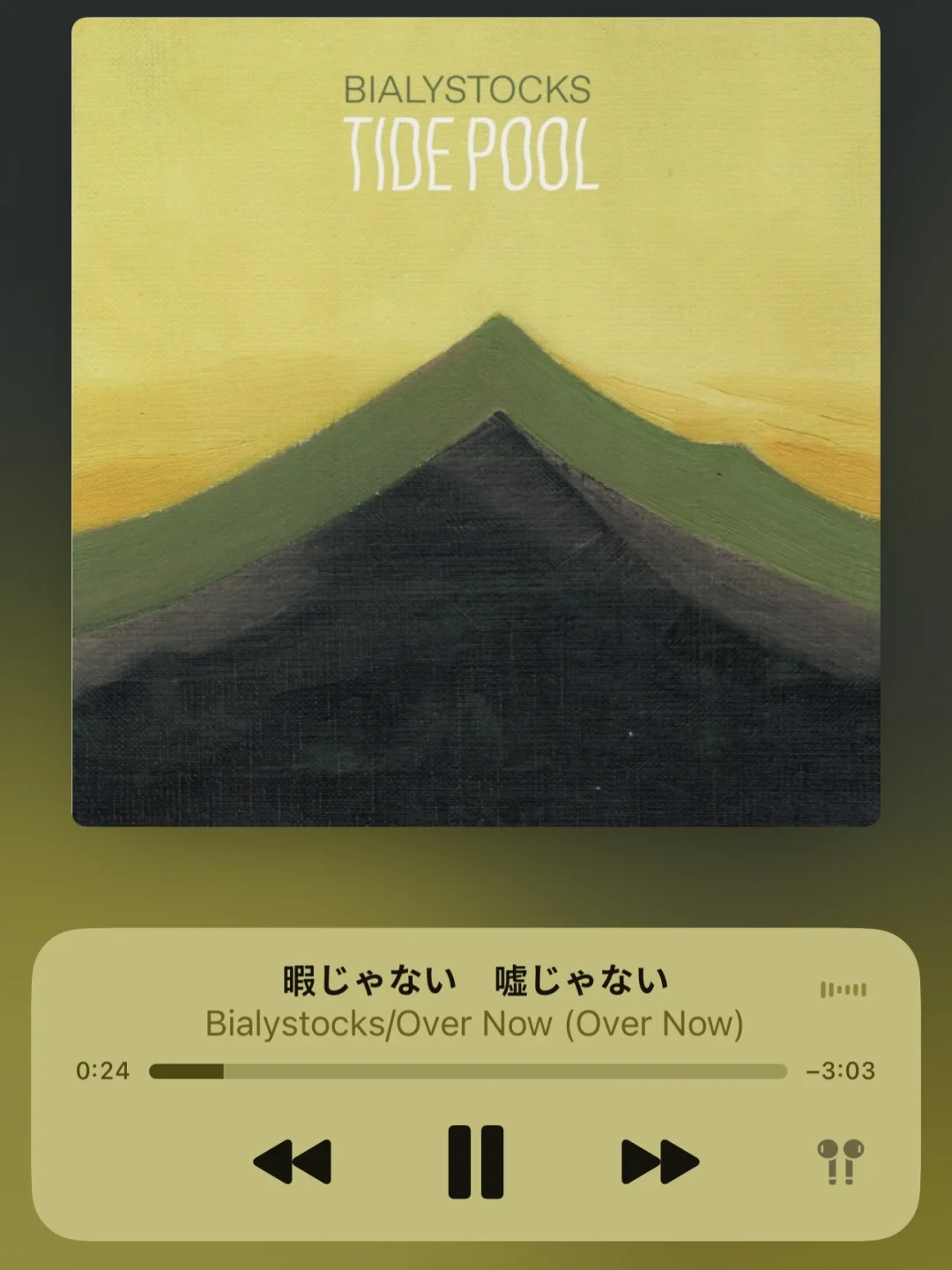Image resolution: width=952 pixels, height=1270 pixels.
Task: Tap the playback progress bar
Action: (467, 1071)
